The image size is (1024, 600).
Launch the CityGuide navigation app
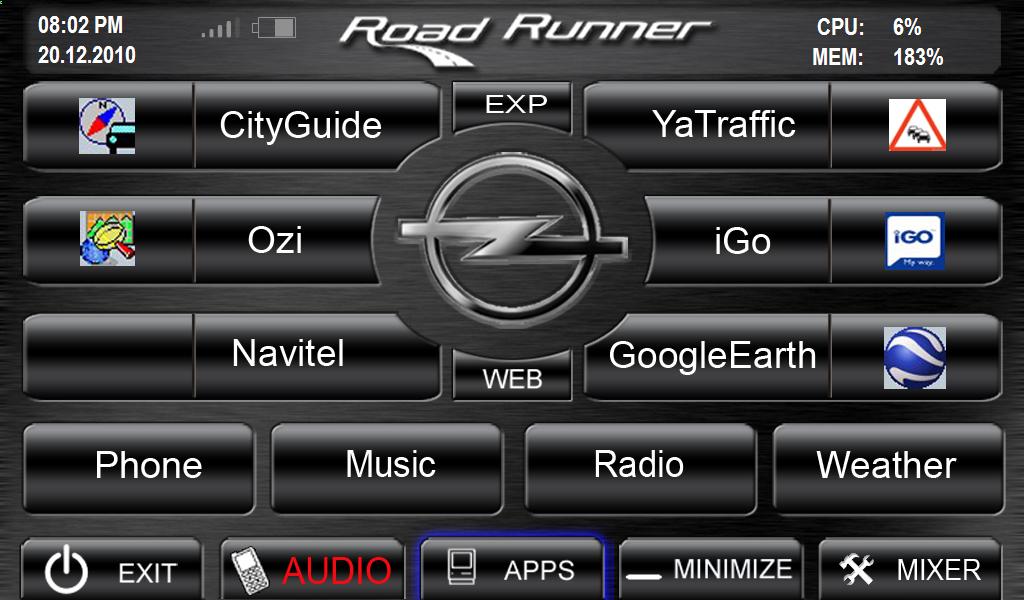coord(300,125)
